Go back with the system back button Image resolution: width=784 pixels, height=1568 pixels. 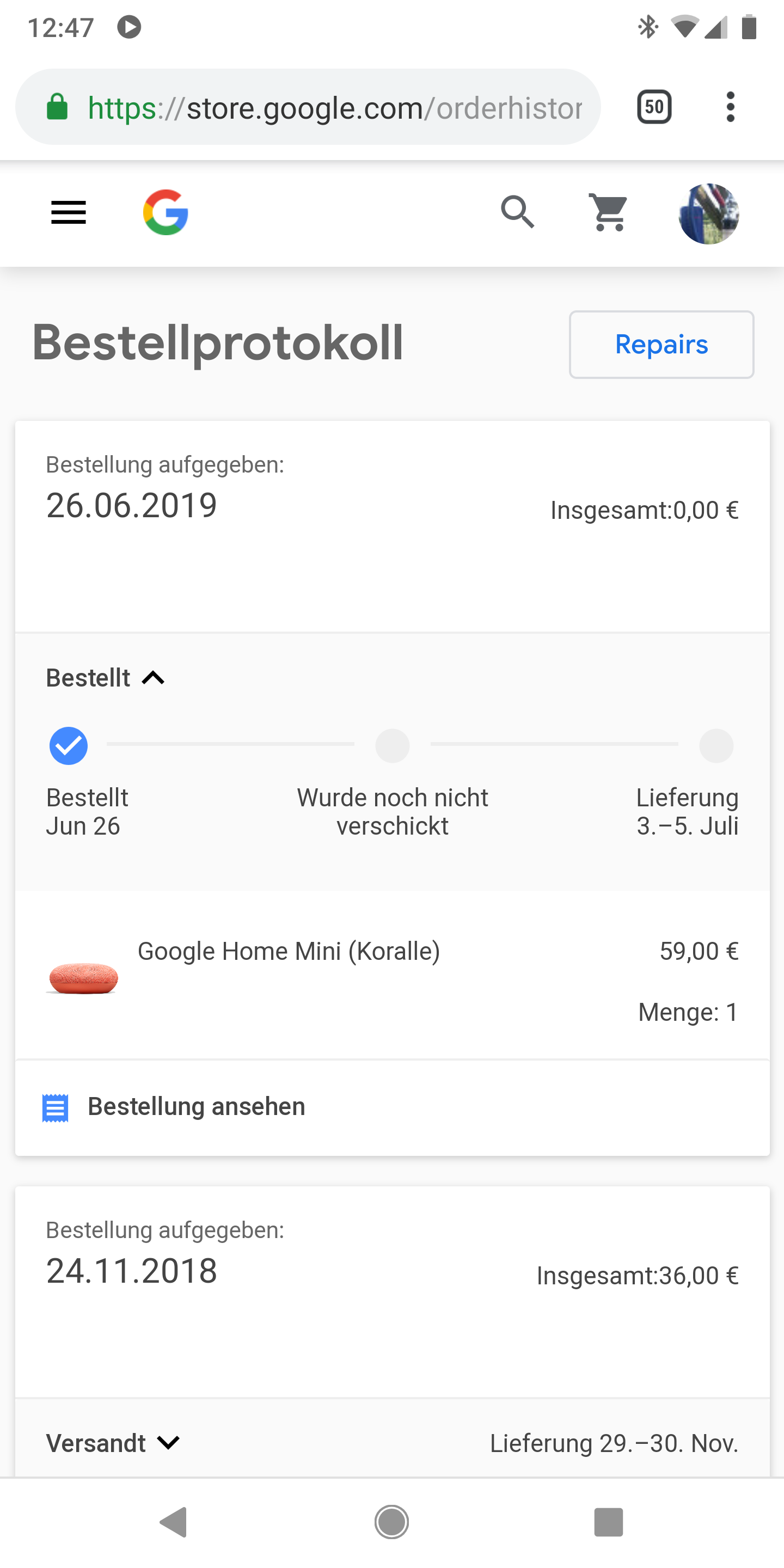[174, 1522]
